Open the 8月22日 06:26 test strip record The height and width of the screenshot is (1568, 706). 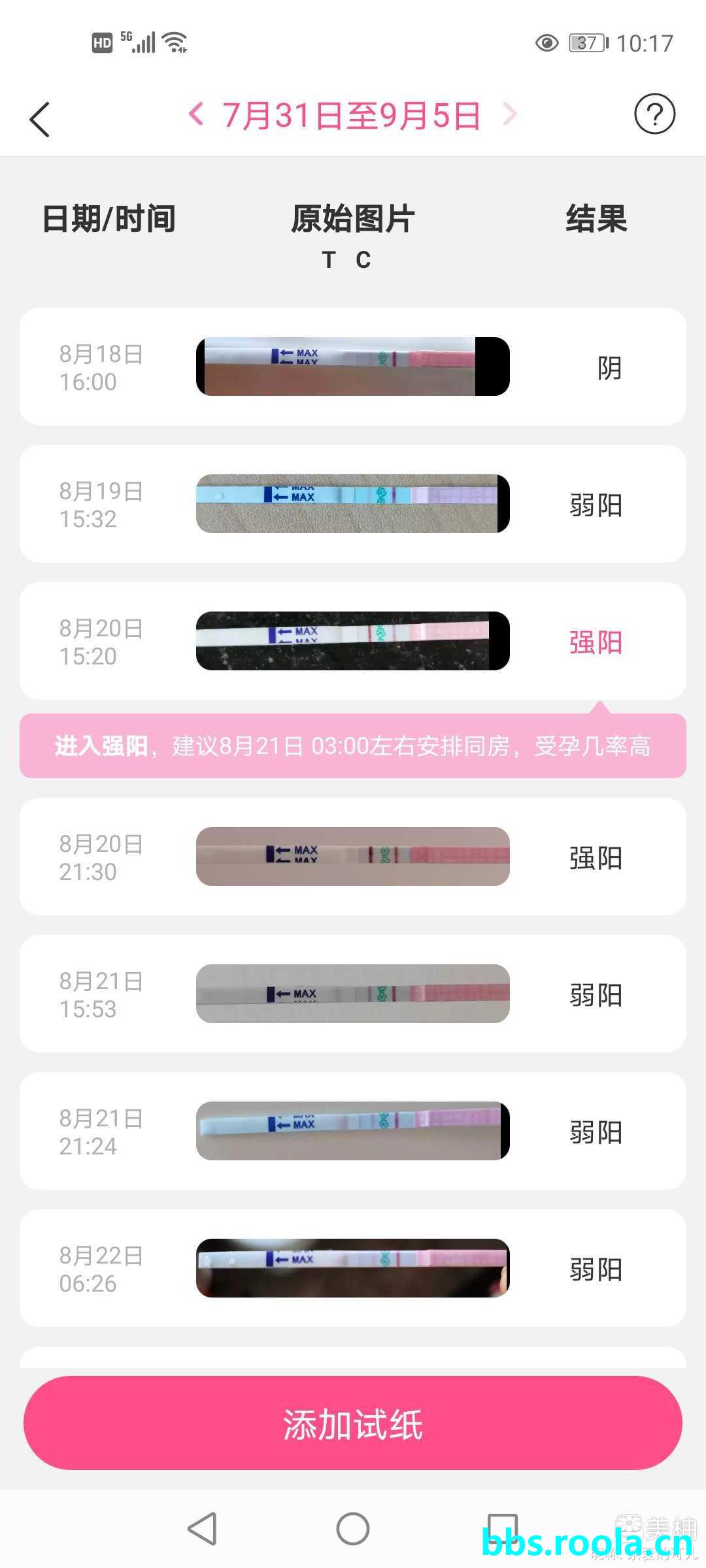353,1268
